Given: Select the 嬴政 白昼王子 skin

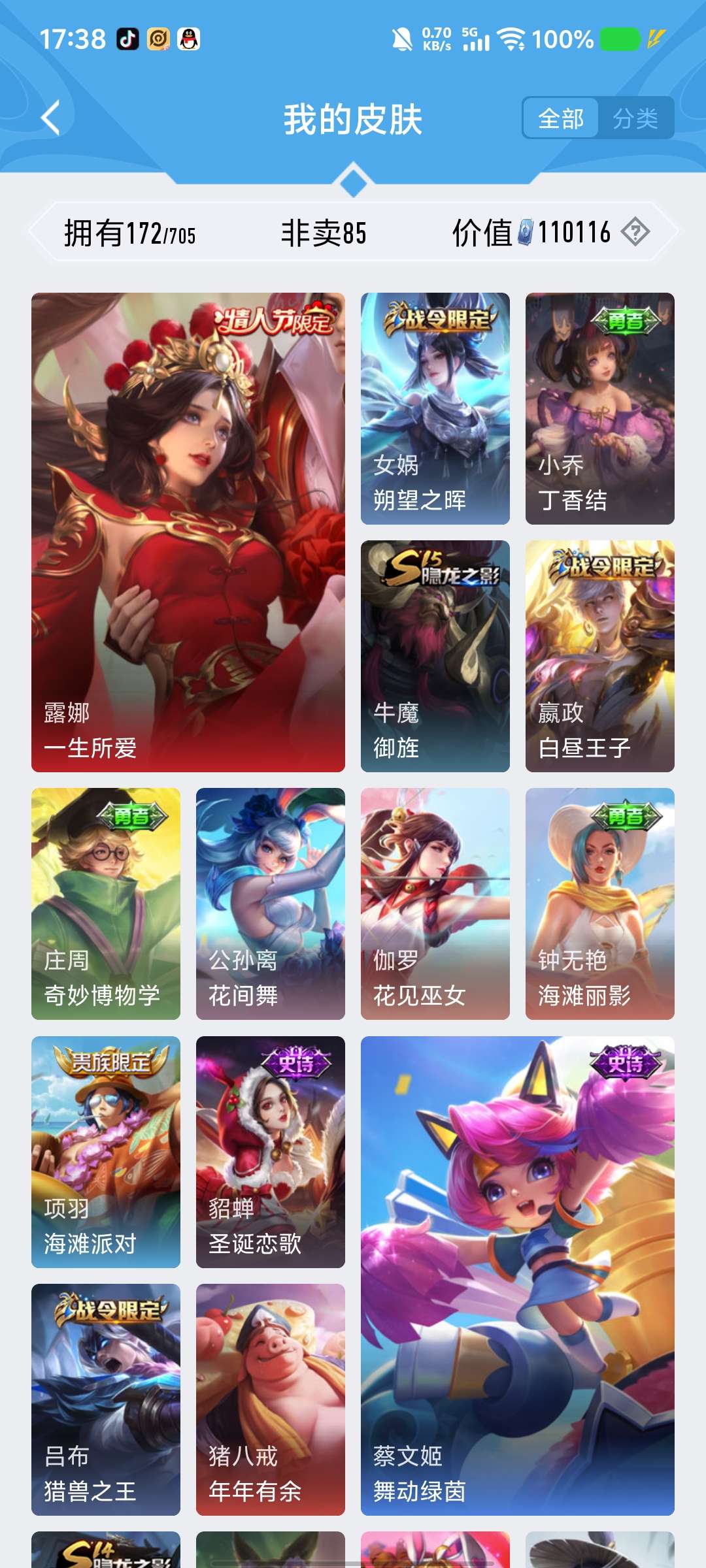Looking at the screenshot, I should tap(599, 656).
